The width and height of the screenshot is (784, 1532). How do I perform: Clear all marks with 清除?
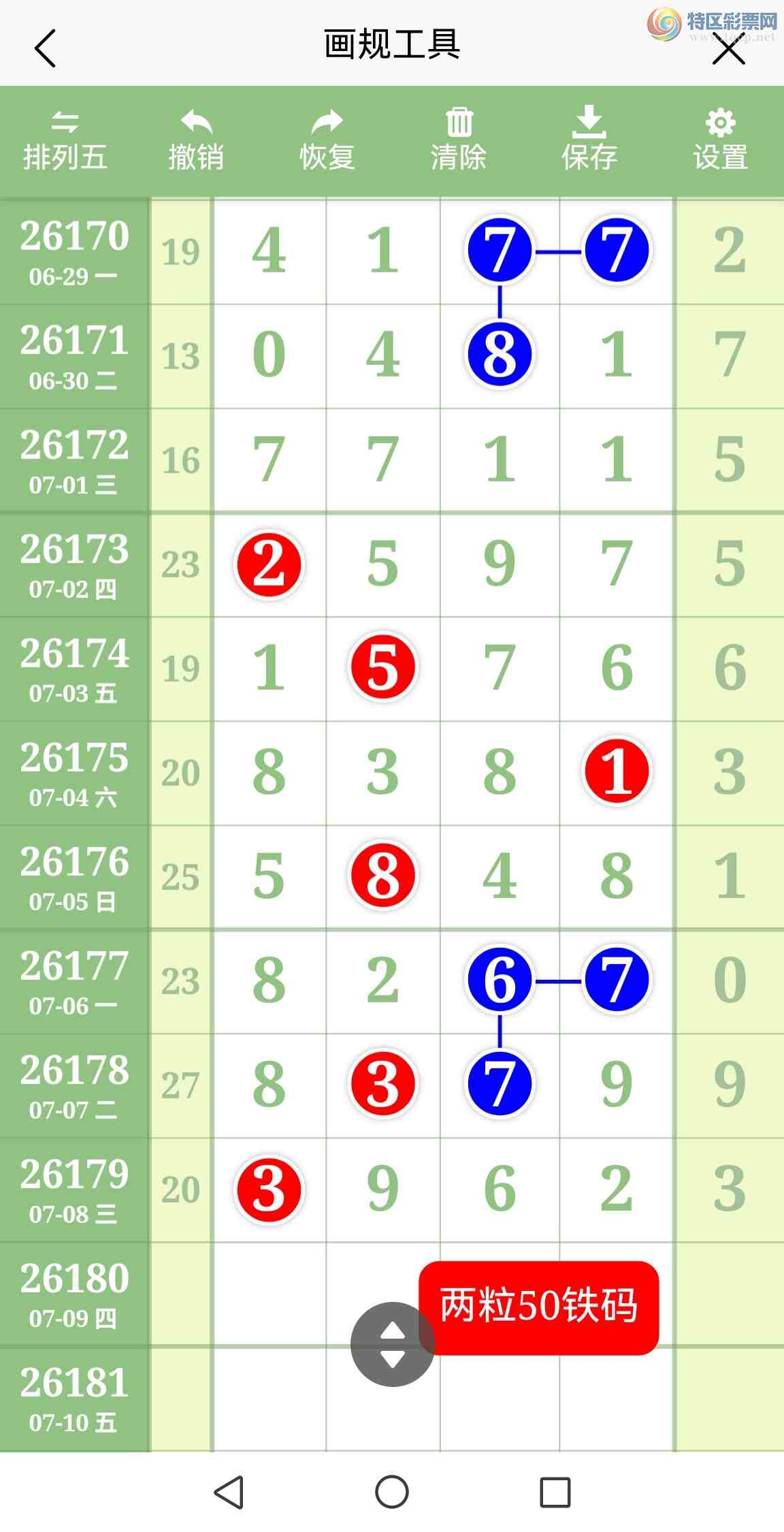(458, 141)
